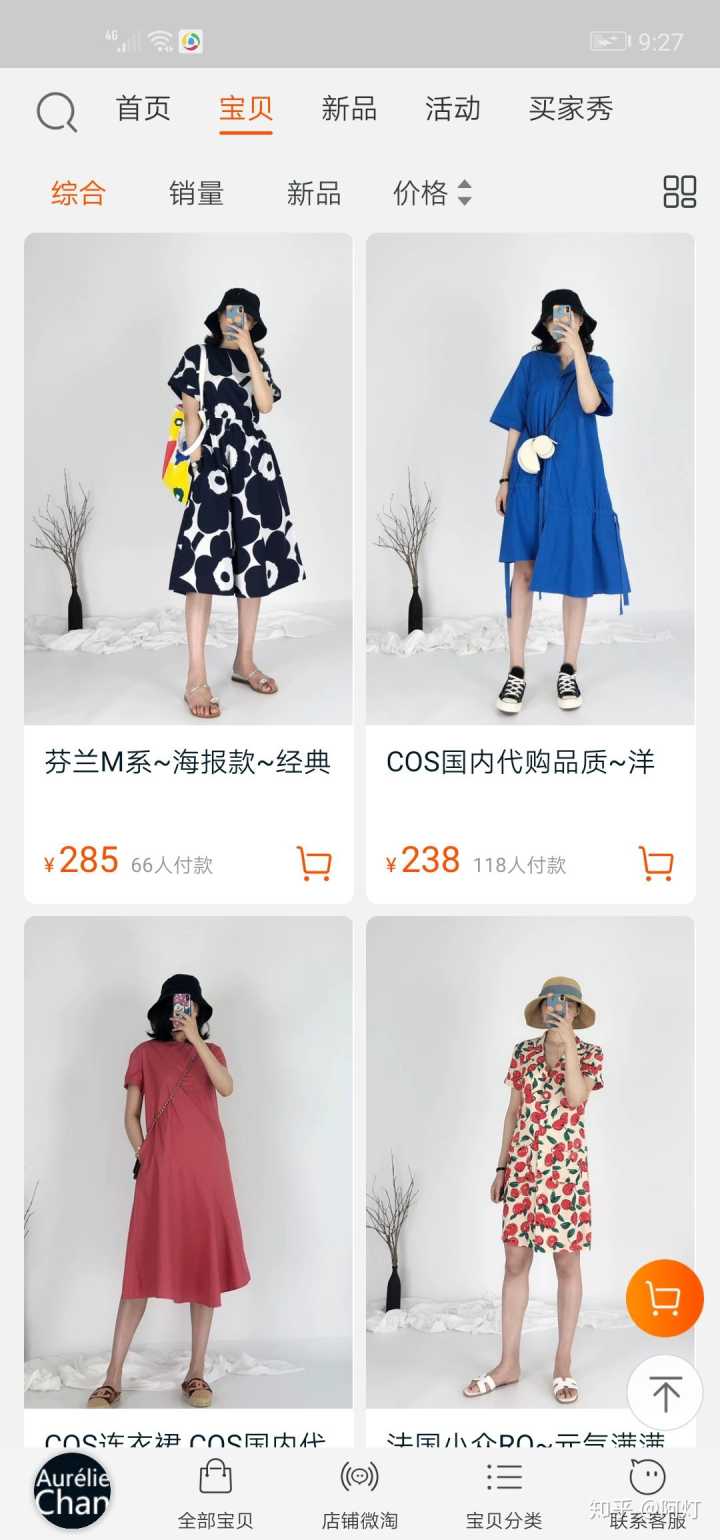Sort items by 综合
The image size is (720, 1540).
click(79, 193)
